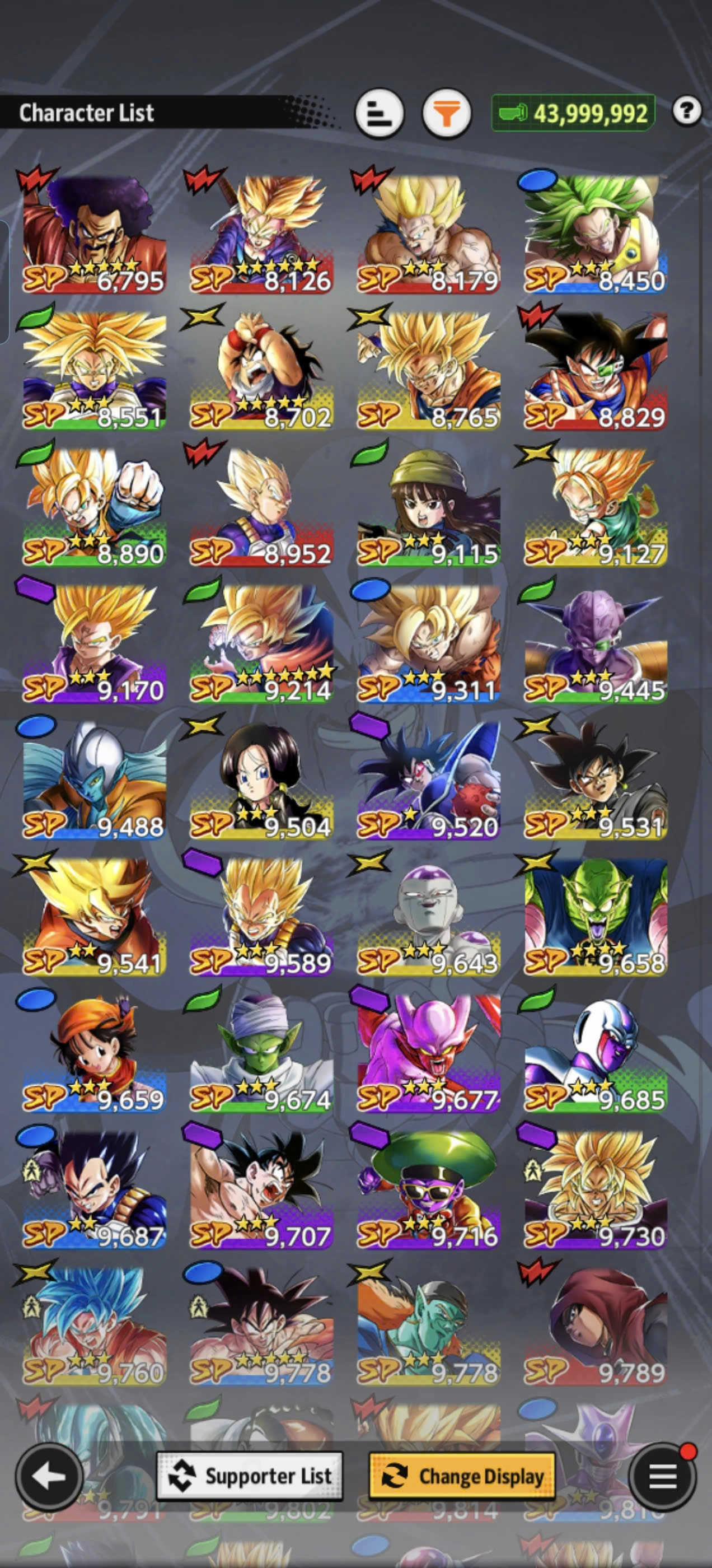
Task: Open the orange filter funnel
Action: click(x=447, y=113)
